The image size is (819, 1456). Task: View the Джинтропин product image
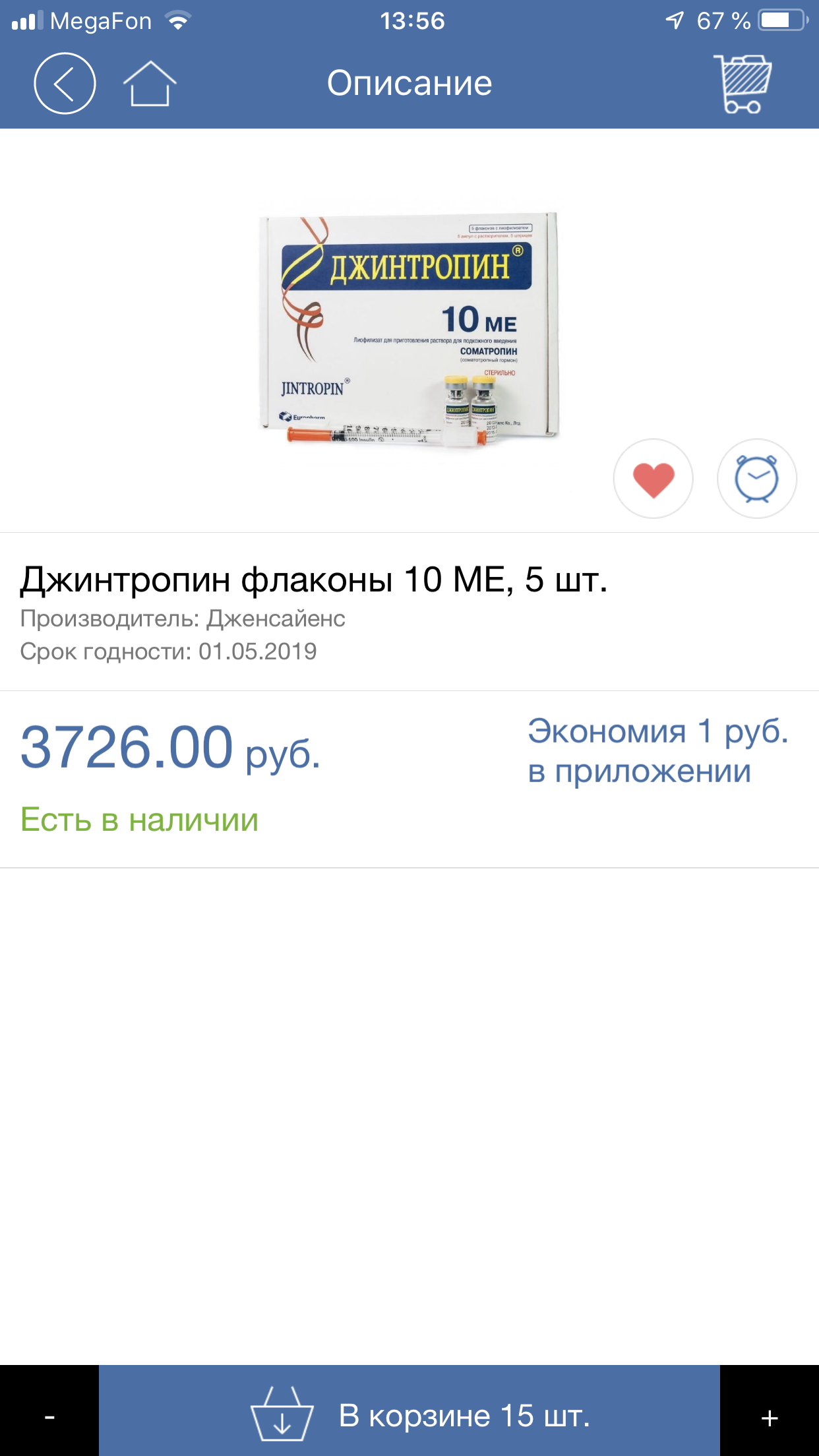point(409,330)
